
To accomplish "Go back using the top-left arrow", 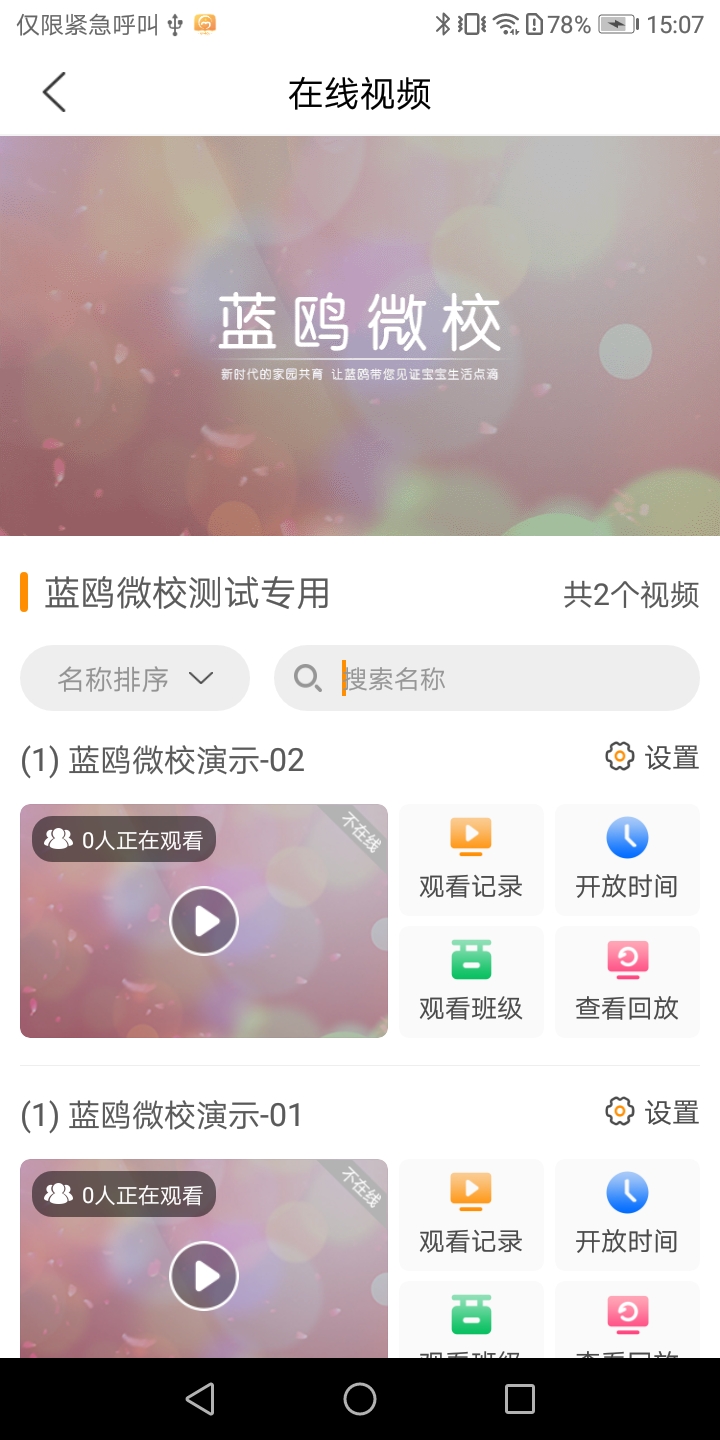I will click(x=54, y=91).
